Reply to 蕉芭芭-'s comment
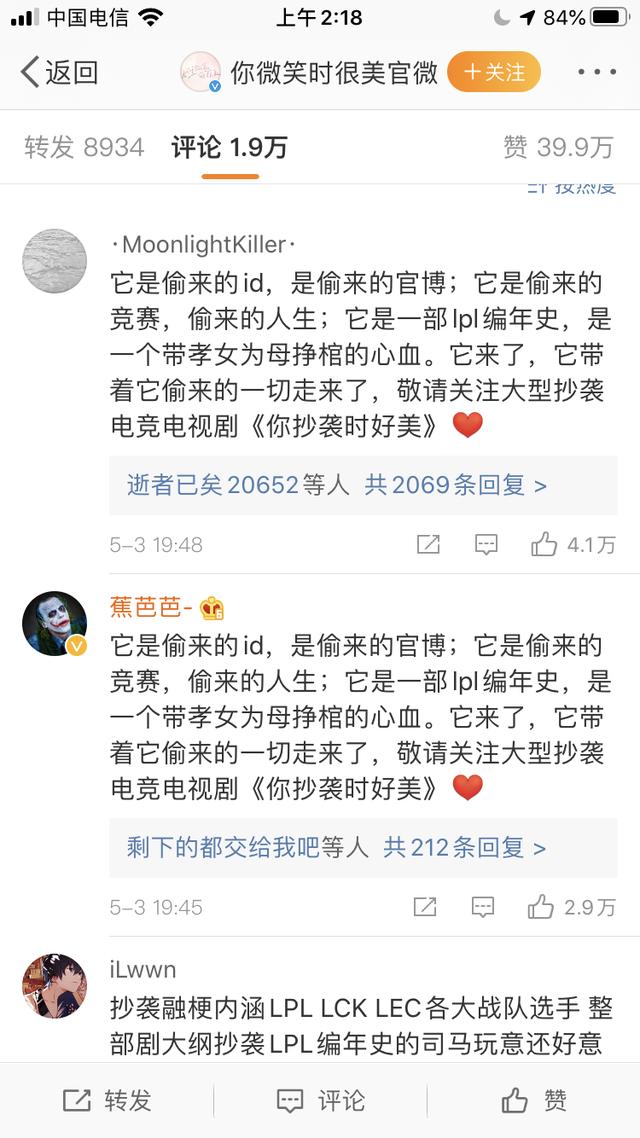 [483, 906]
